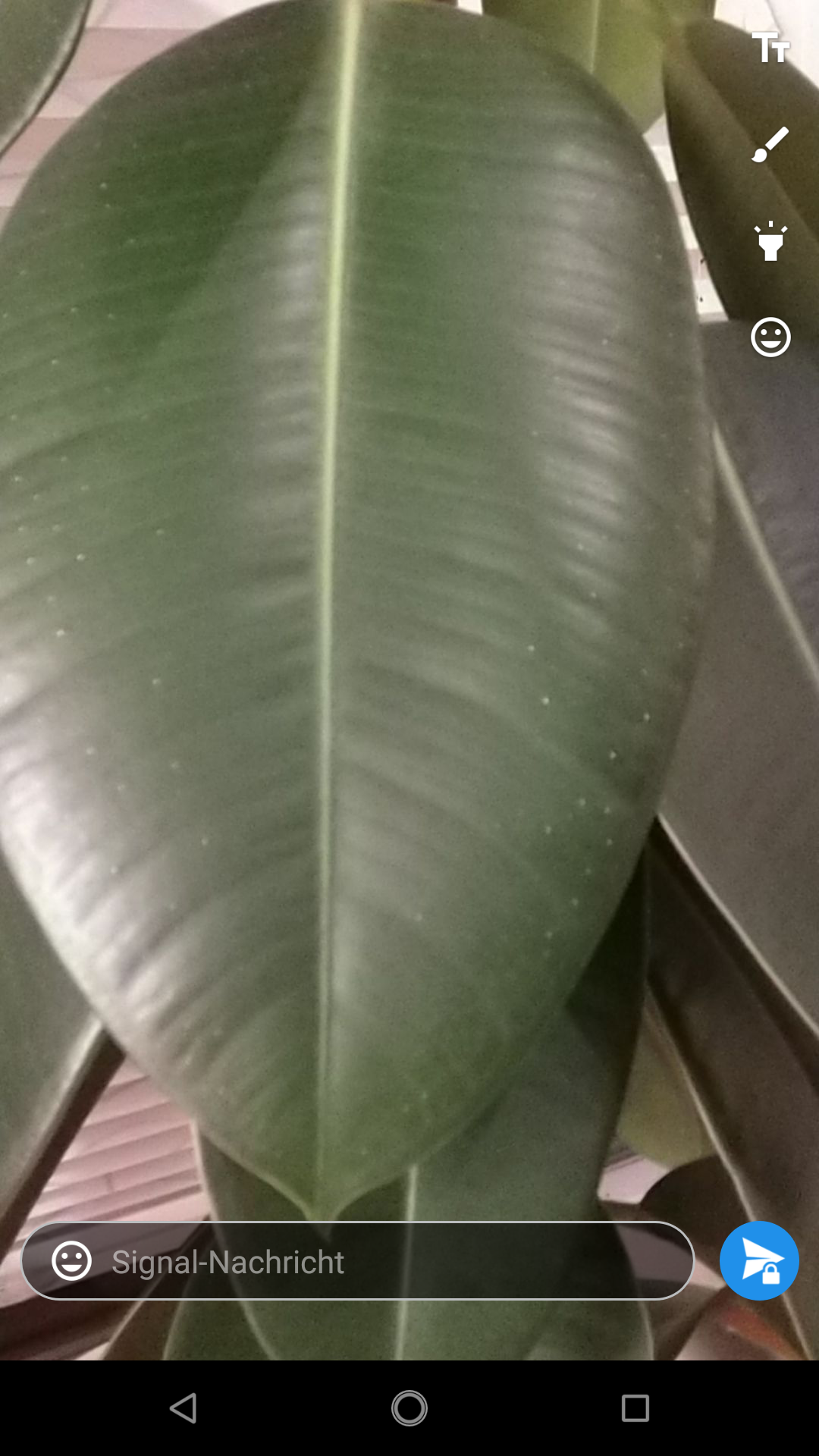
Task: Go to the home screen
Action: [x=409, y=1408]
